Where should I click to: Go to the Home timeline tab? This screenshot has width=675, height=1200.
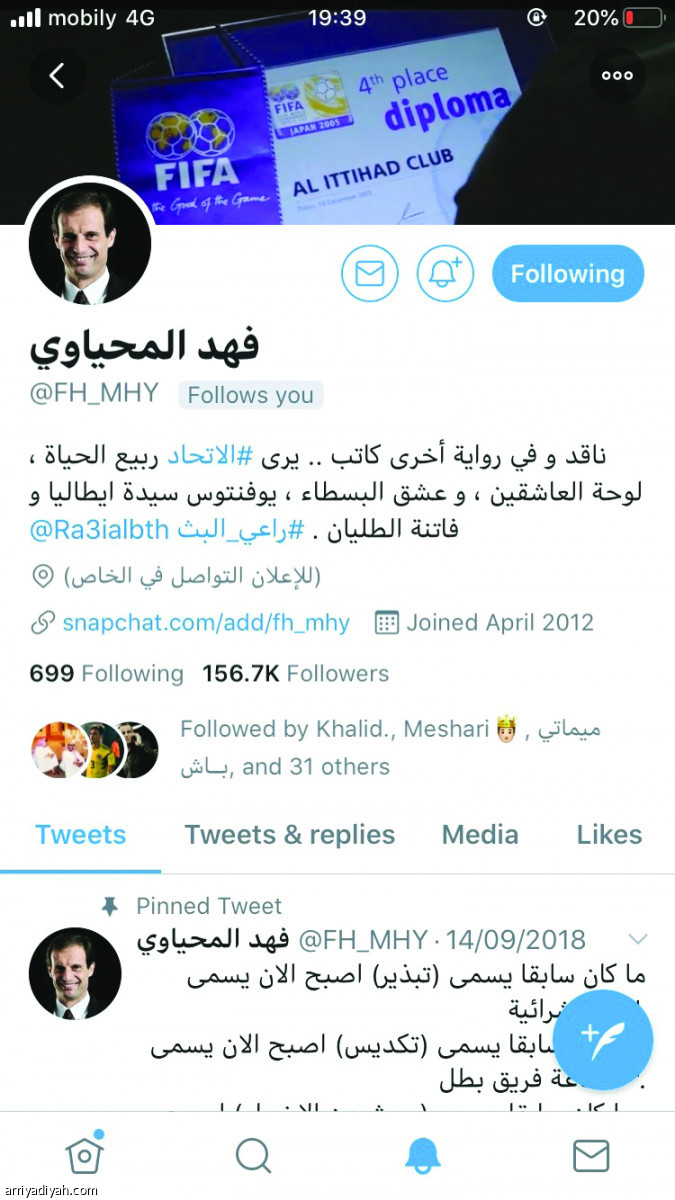coord(84,1155)
